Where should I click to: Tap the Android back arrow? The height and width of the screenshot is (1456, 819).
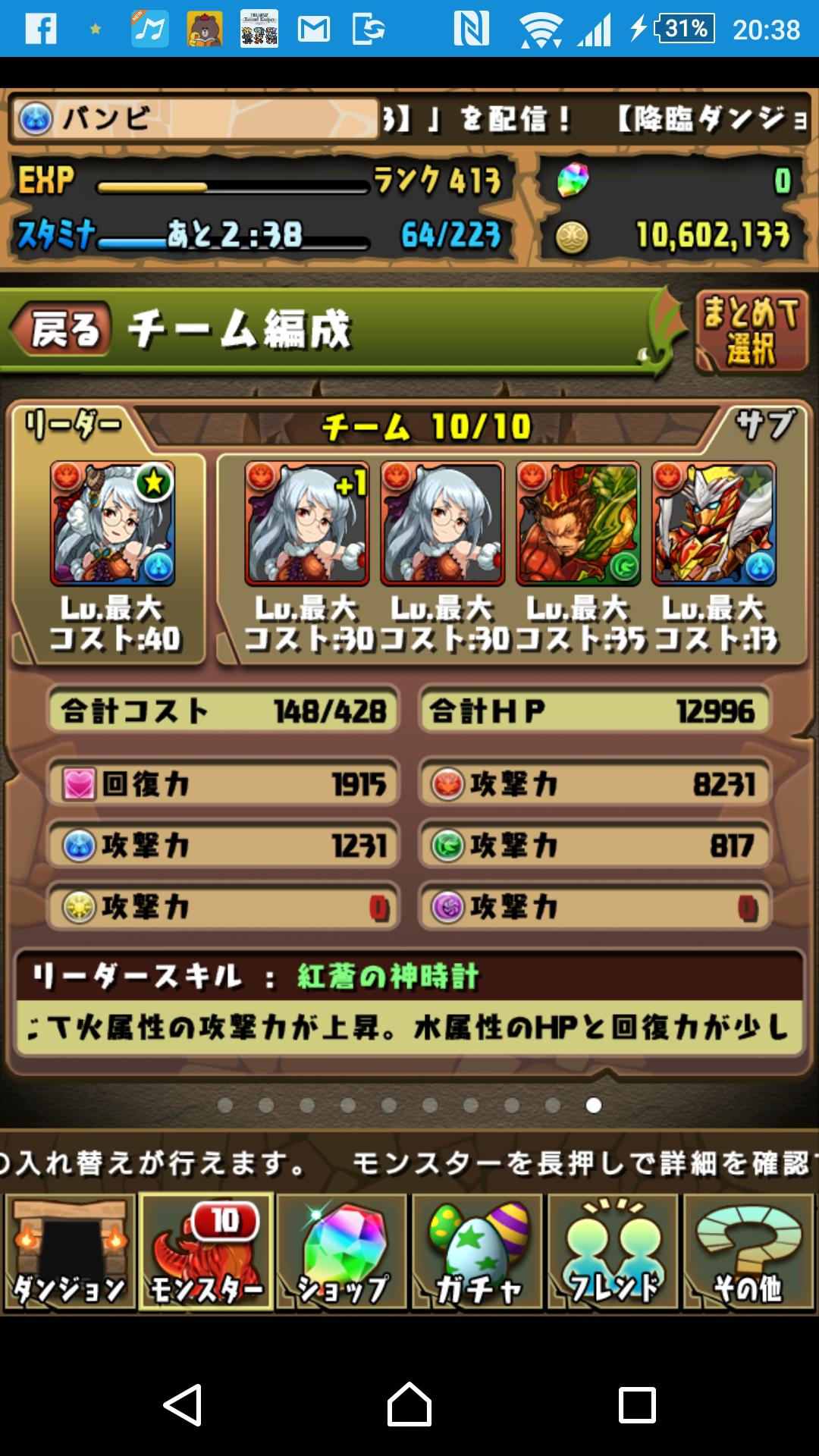coord(183,1404)
